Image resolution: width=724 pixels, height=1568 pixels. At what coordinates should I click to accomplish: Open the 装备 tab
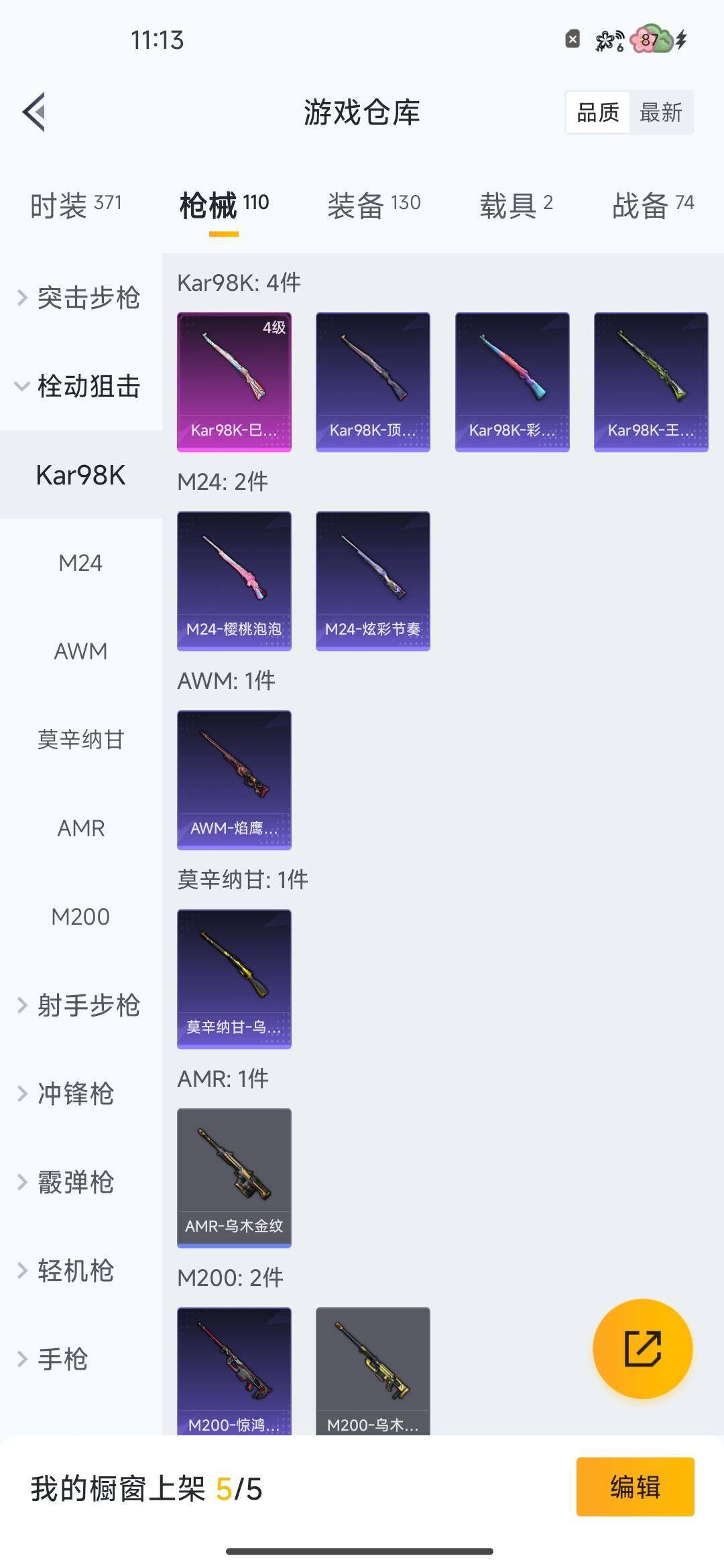[x=374, y=204]
